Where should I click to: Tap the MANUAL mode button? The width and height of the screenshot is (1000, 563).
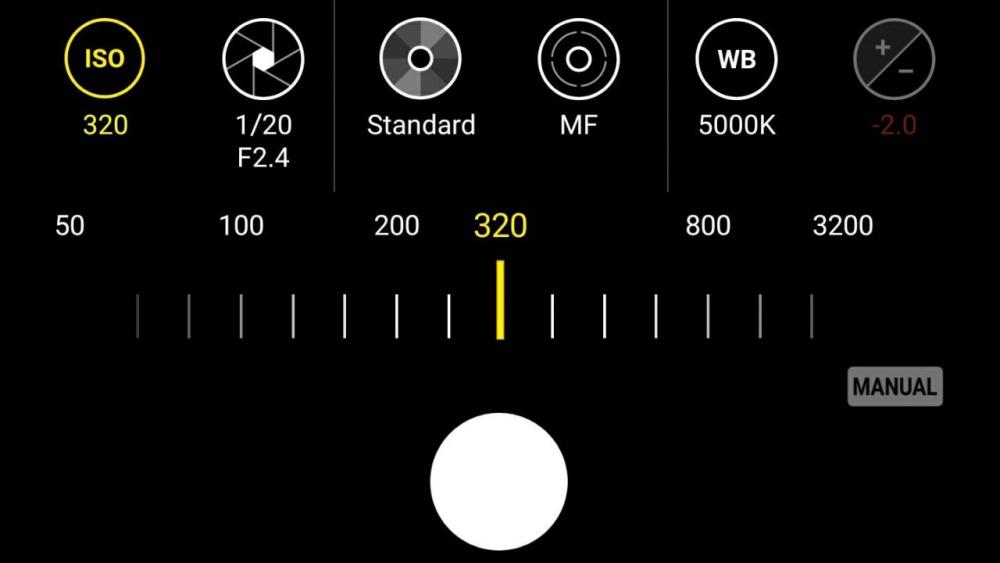pos(895,387)
